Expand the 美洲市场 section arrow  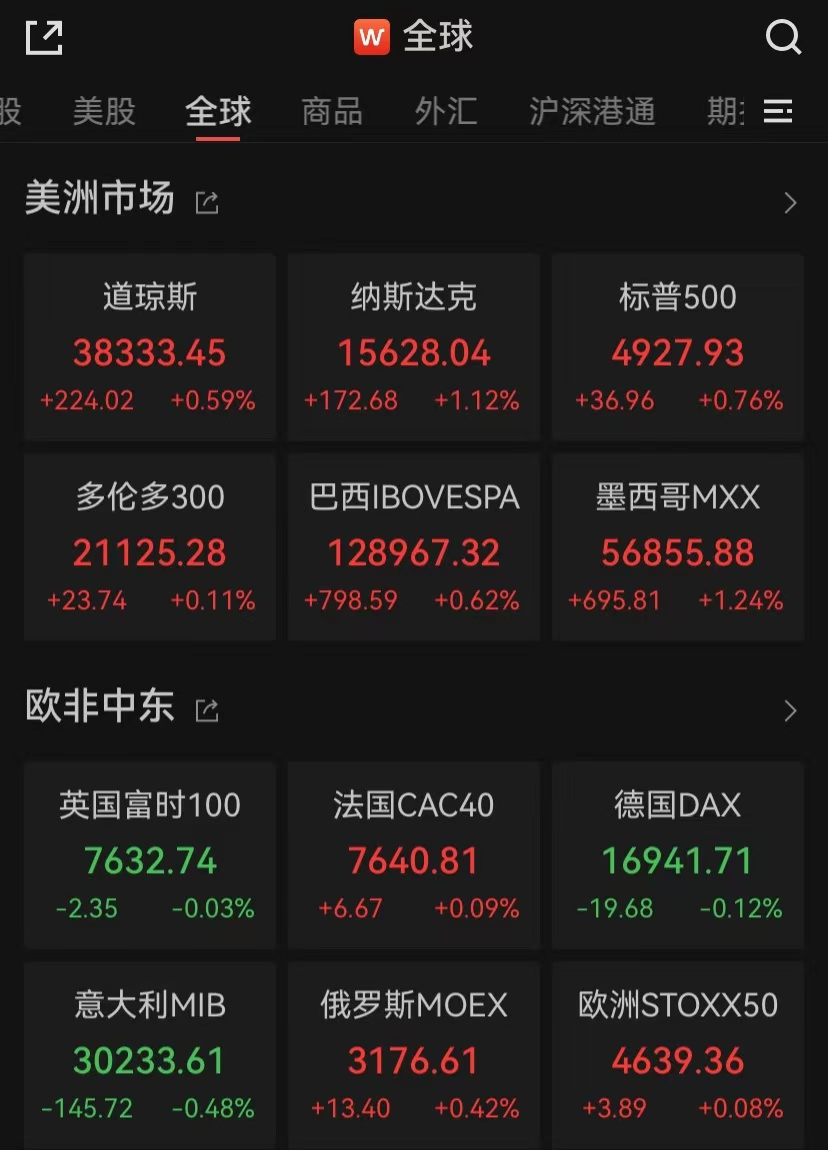790,203
